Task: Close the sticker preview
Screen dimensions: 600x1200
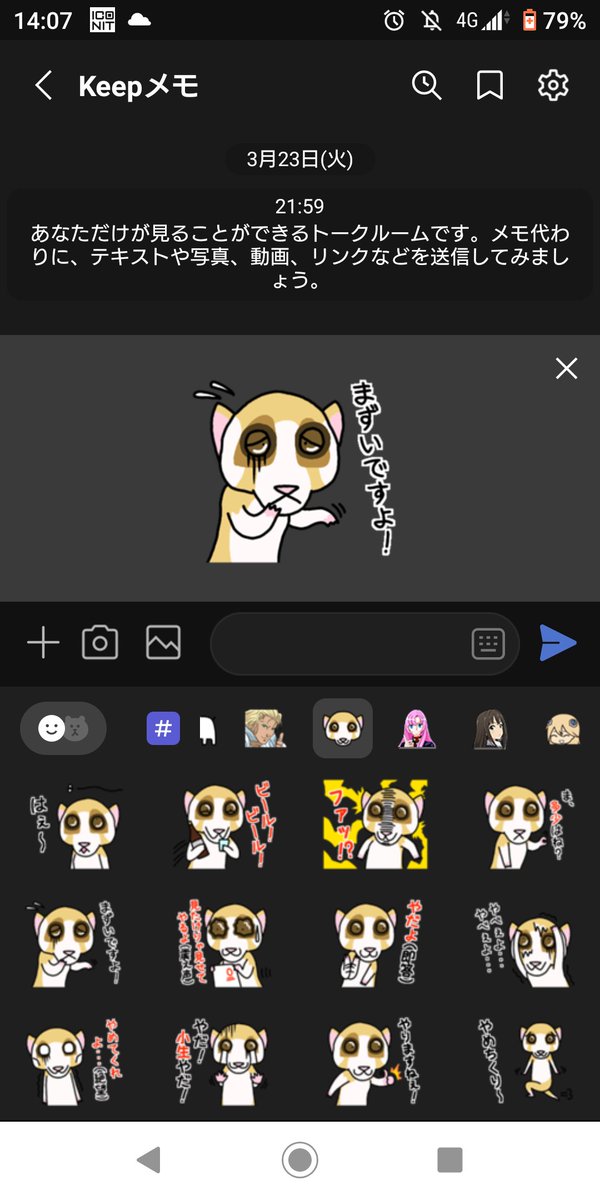Action: [x=566, y=369]
